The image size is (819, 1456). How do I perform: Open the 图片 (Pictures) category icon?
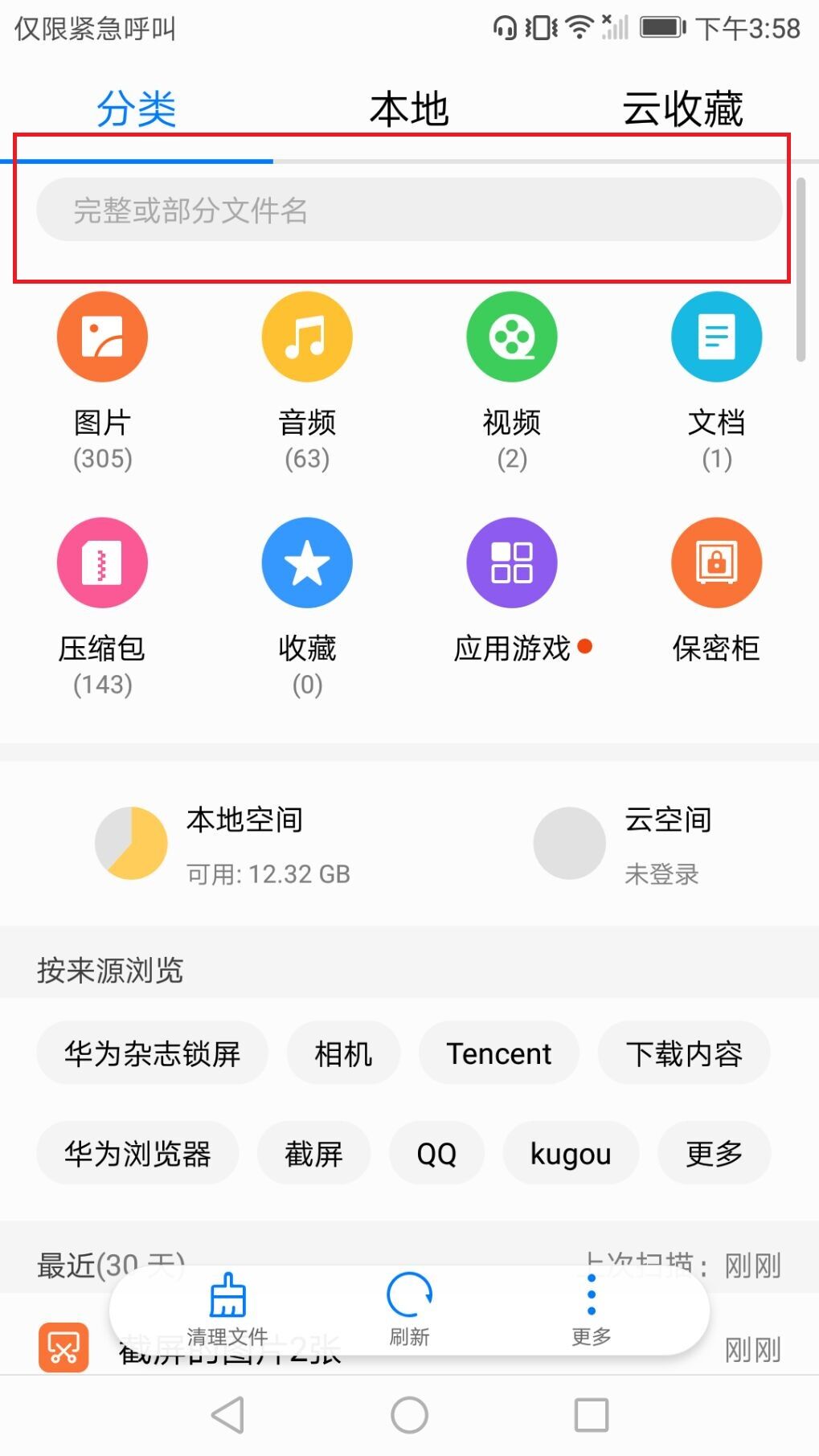[101, 336]
